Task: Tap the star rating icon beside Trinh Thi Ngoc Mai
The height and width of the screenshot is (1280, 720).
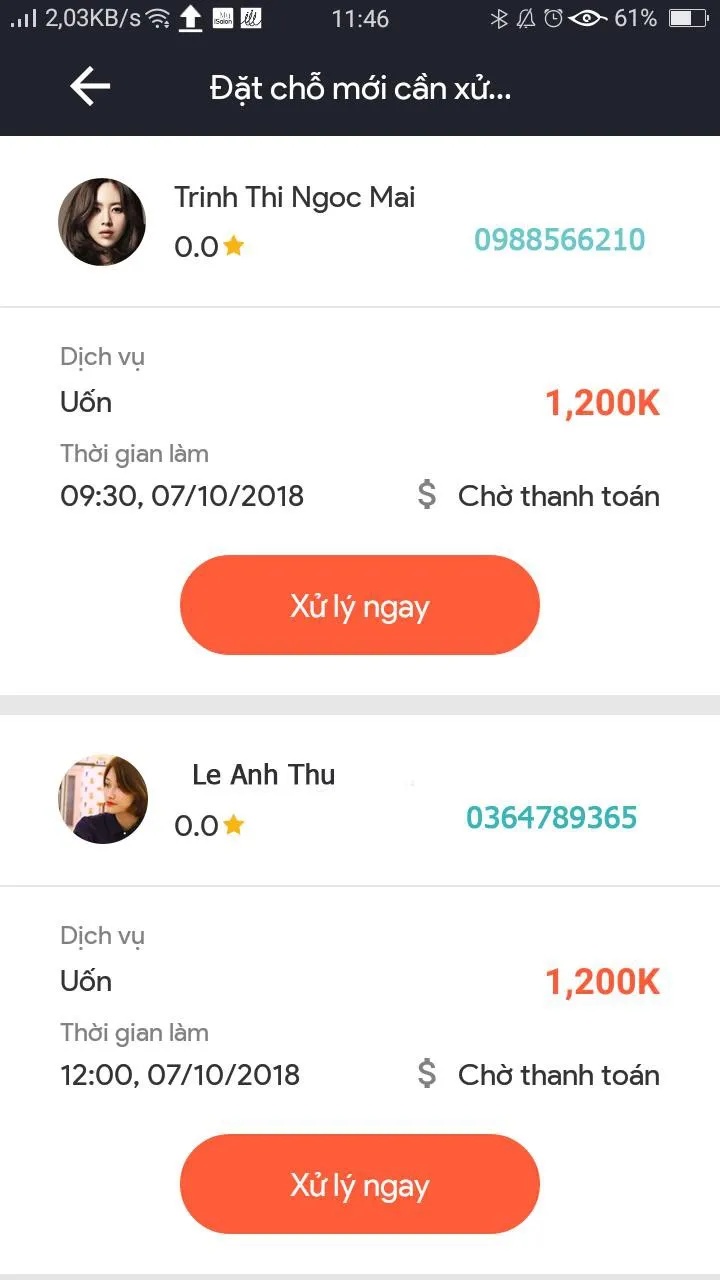Action: [235, 245]
